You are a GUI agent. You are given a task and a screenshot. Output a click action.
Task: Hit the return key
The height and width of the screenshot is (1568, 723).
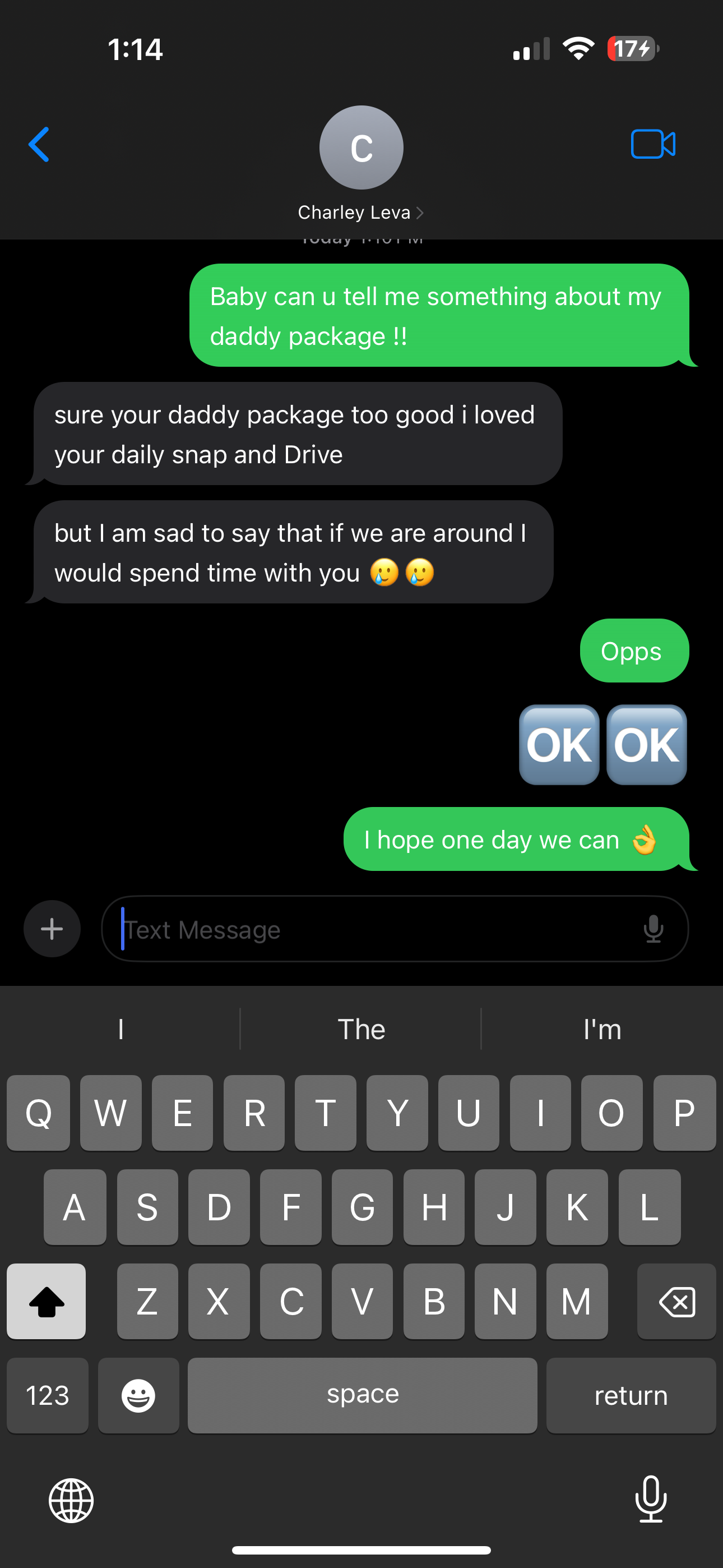pyautogui.click(x=631, y=1395)
